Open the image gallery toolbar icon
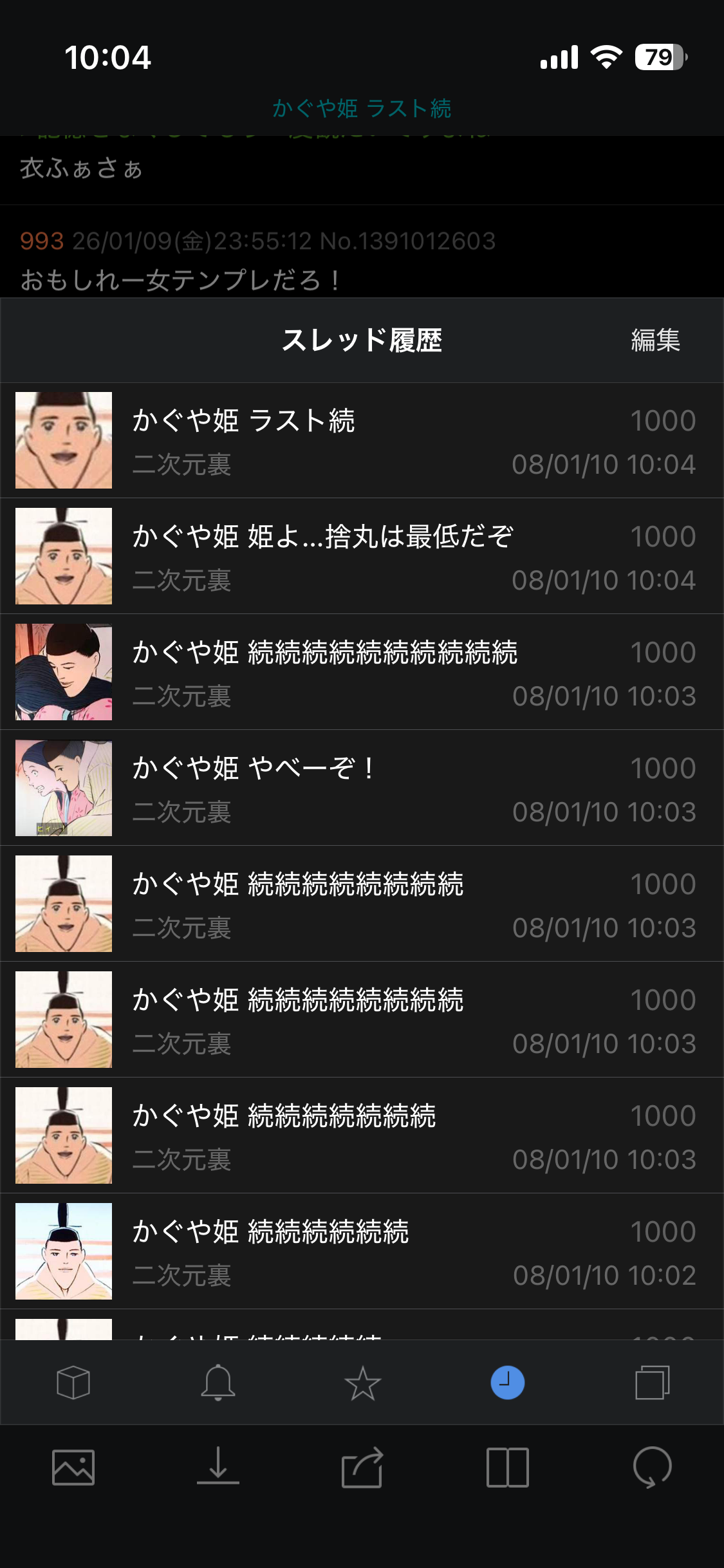 (73, 1468)
